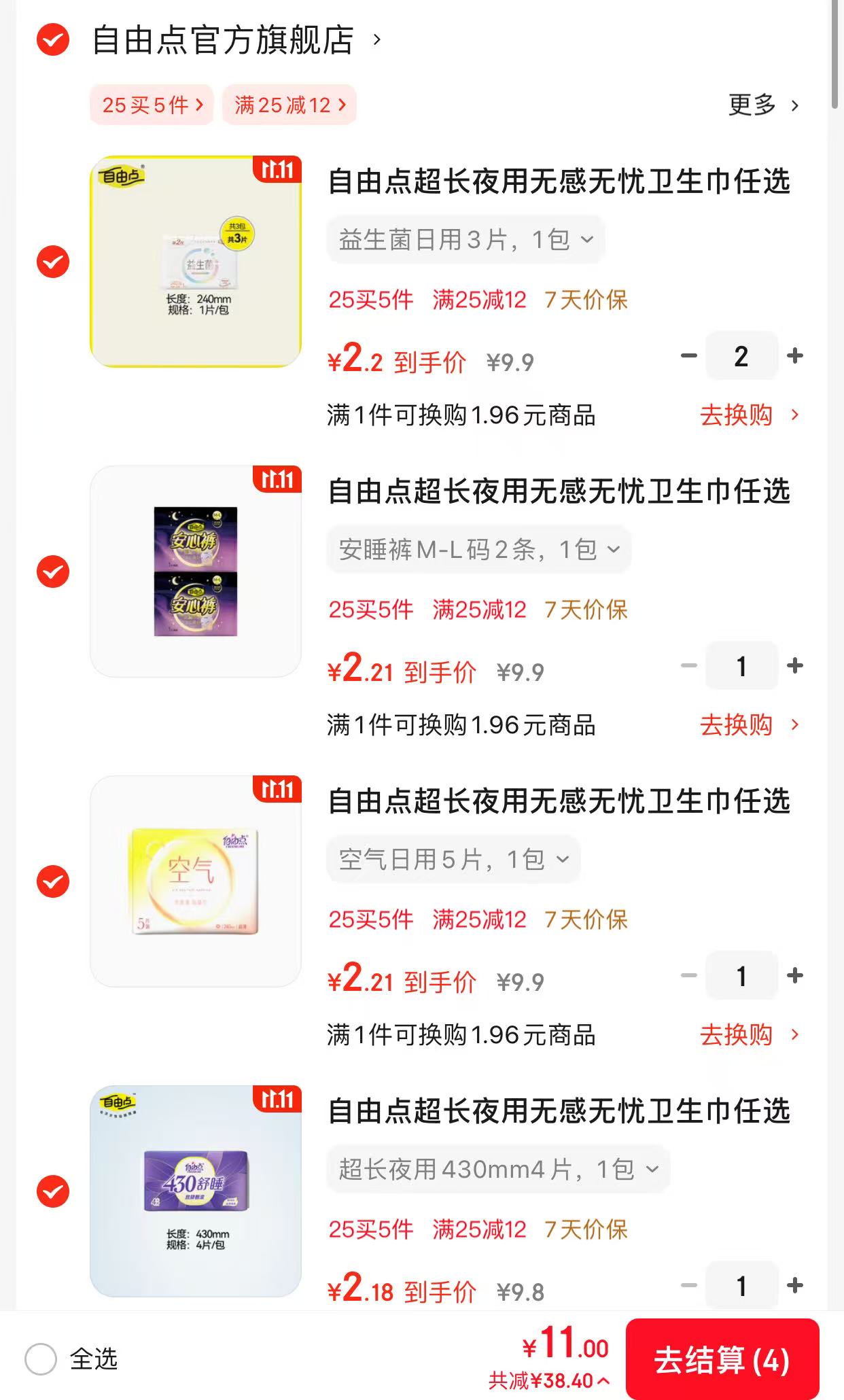Open the 安睡裤M-L码2条 spec selector
The width and height of the screenshot is (844, 1400).
pos(478,549)
